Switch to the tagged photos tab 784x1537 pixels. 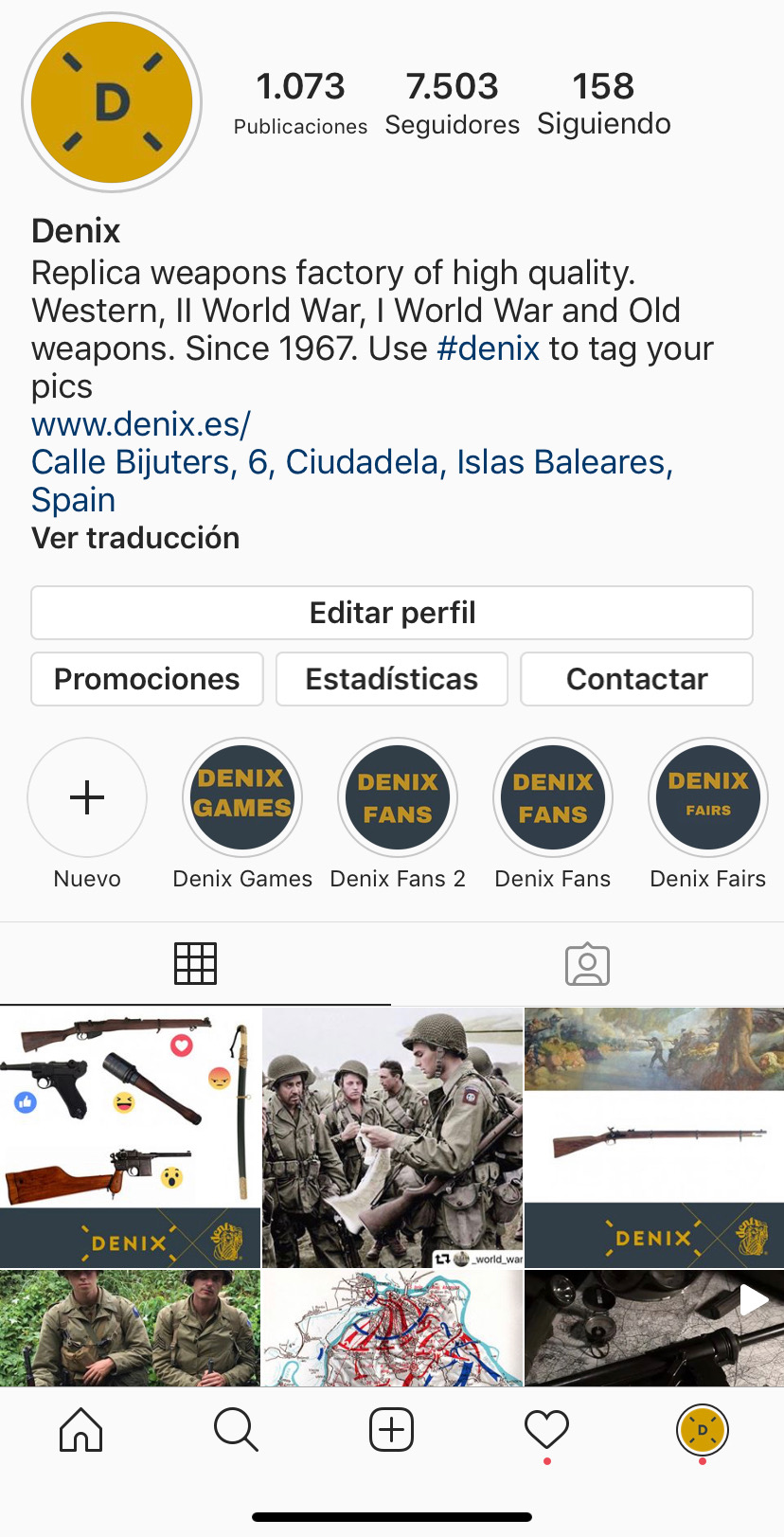point(587,964)
